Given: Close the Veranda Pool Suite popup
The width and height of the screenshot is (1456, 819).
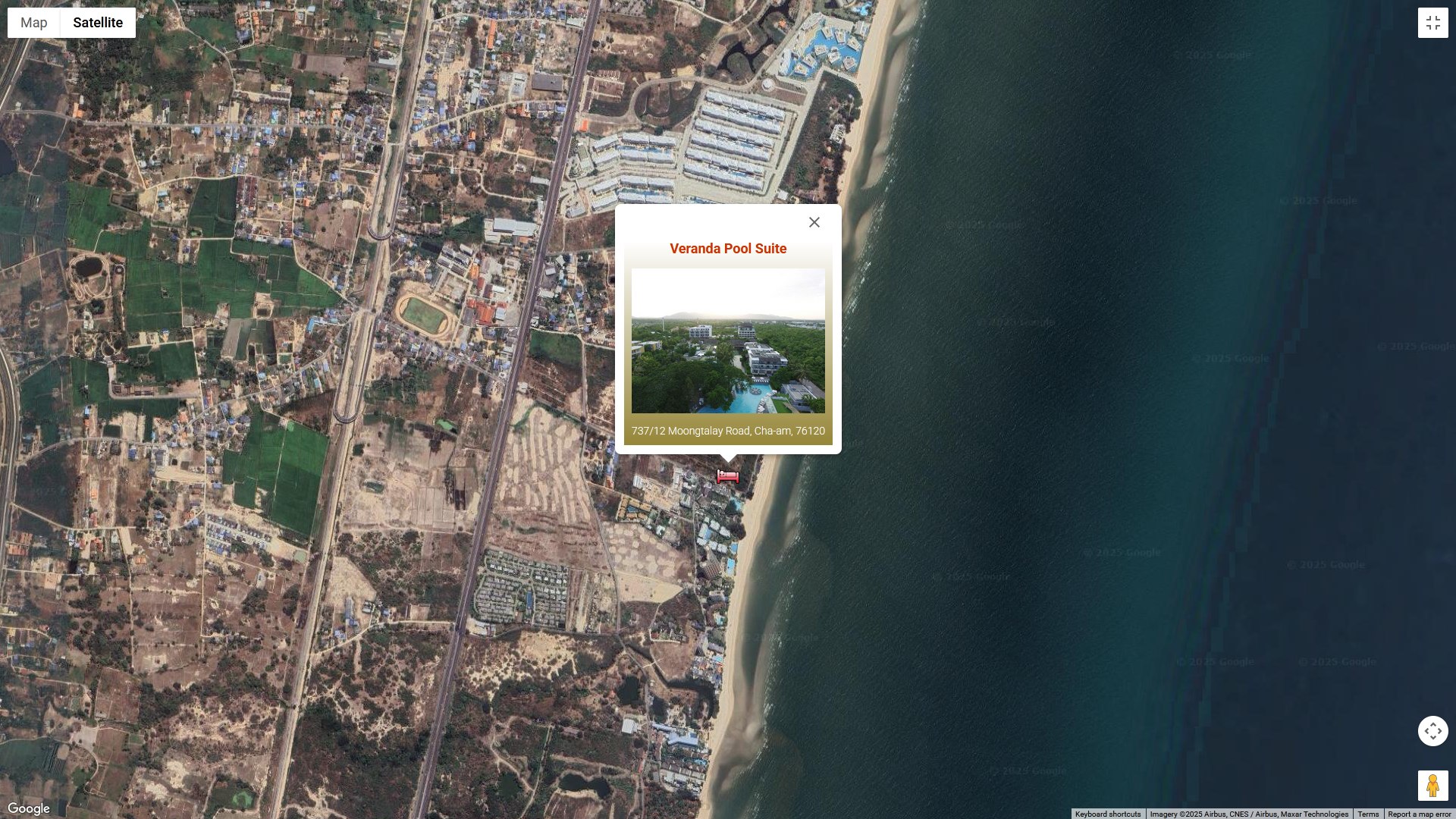Looking at the screenshot, I should coord(814,222).
